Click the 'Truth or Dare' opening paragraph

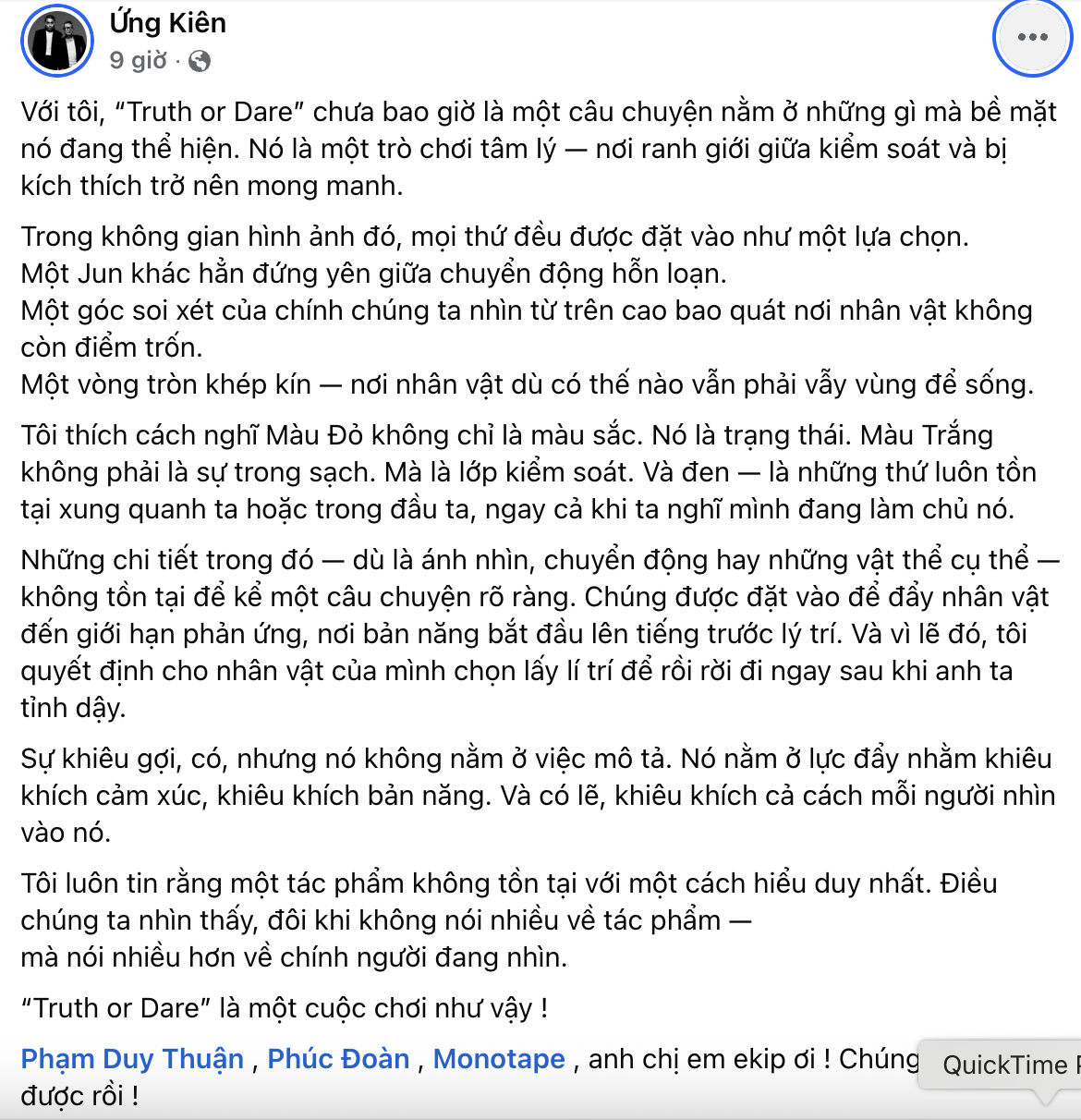(x=536, y=148)
